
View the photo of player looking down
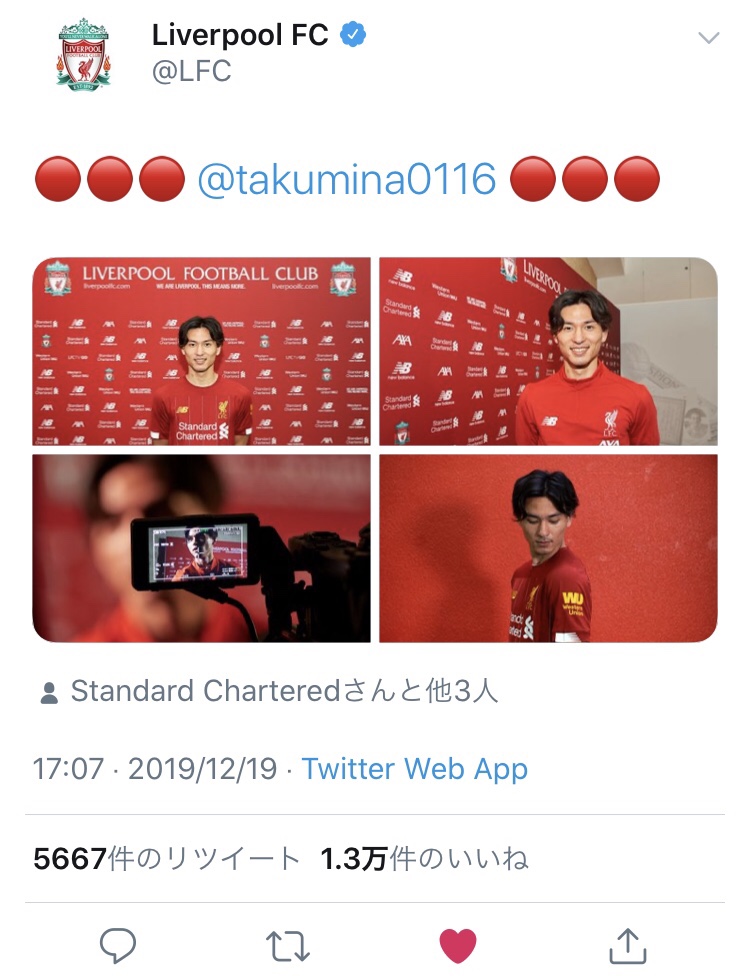click(x=548, y=548)
